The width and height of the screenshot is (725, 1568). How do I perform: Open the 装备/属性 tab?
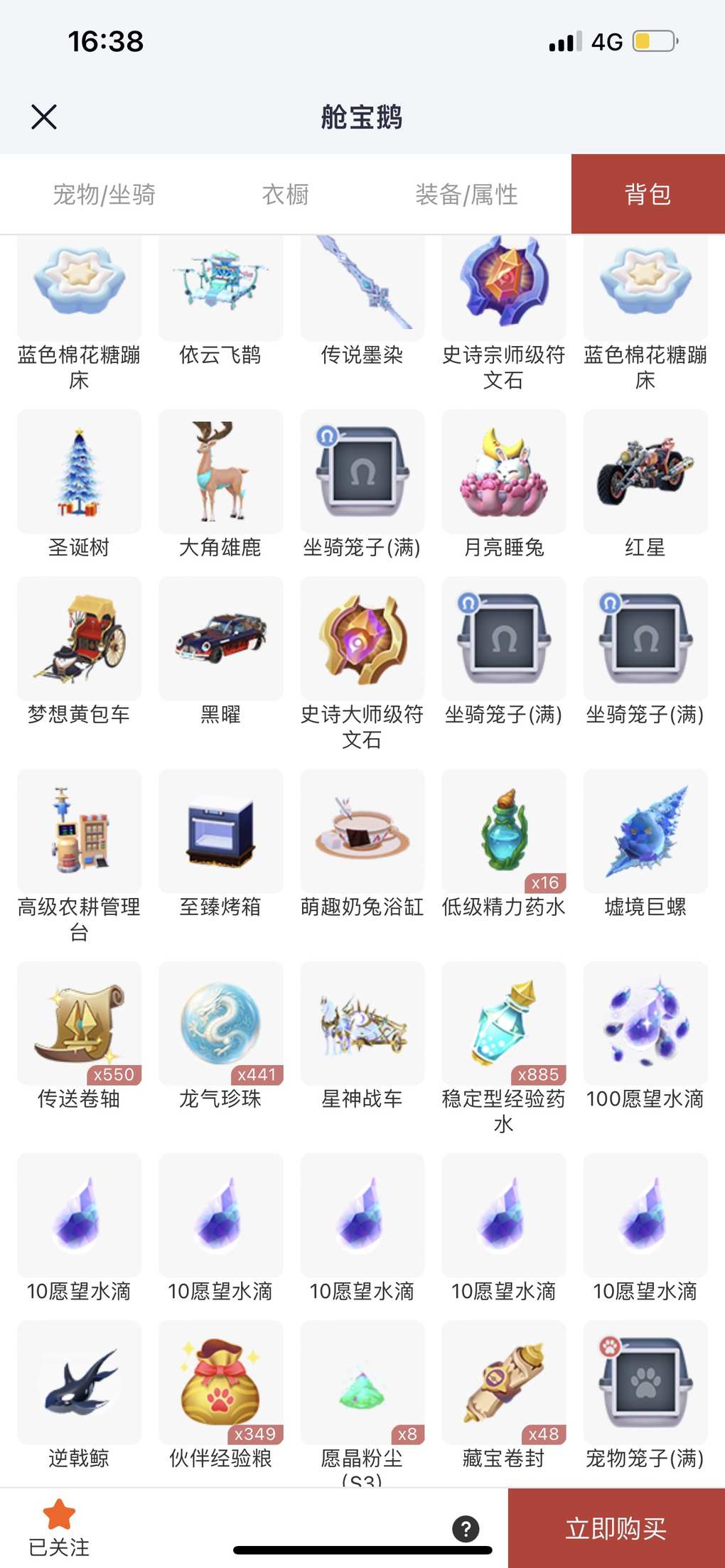(x=466, y=194)
